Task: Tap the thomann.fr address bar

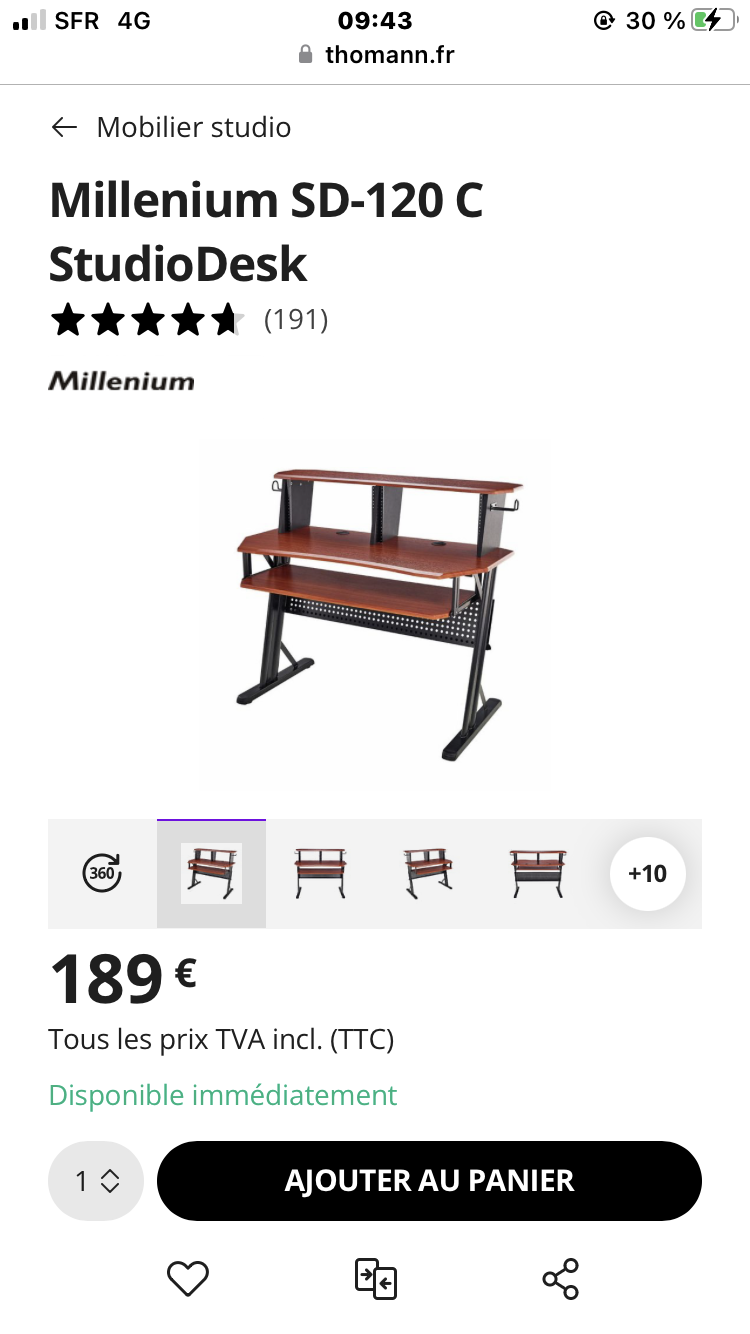Action: point(376,55)
